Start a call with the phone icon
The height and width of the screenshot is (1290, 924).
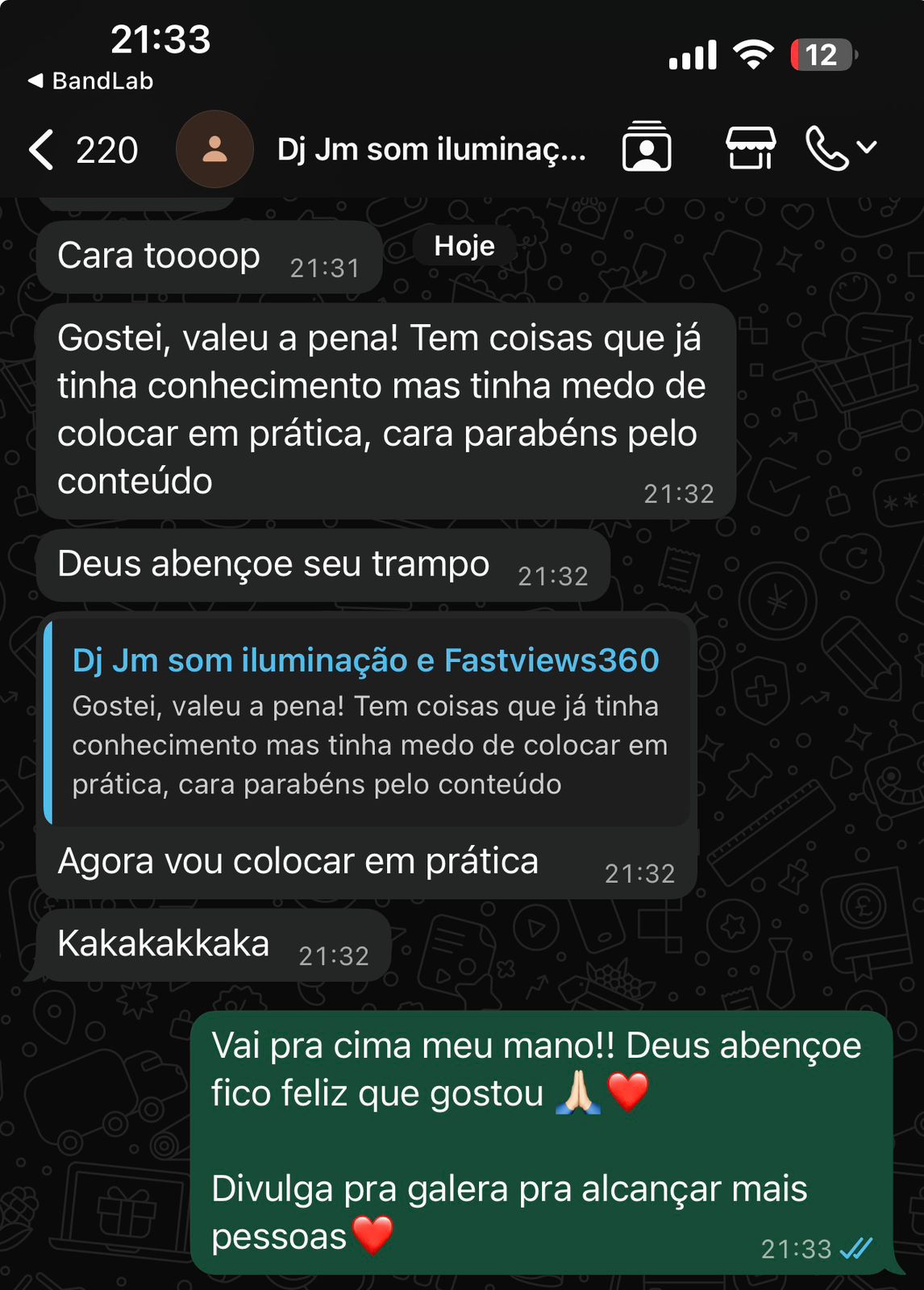point(827,148)
